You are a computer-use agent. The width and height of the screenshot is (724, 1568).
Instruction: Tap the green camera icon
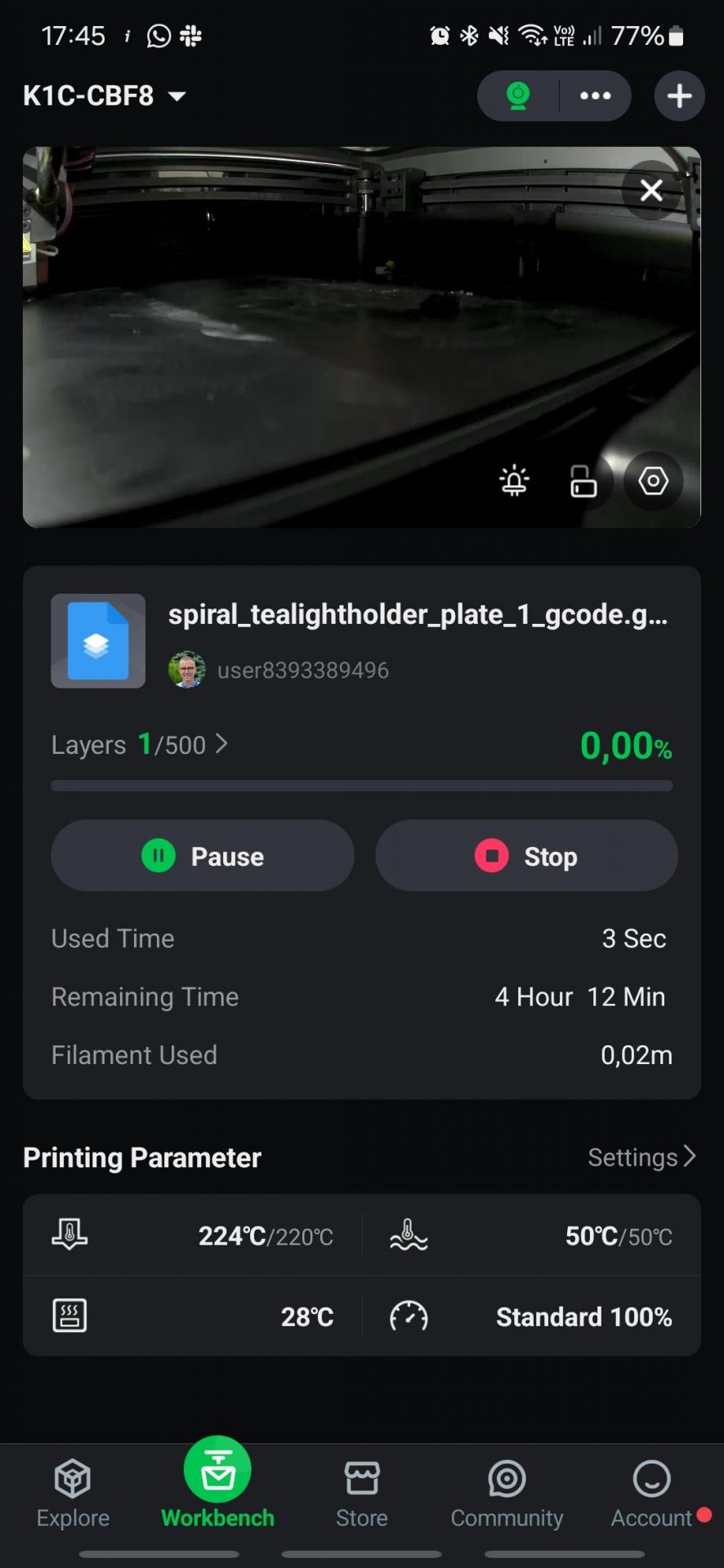(518, 96)
